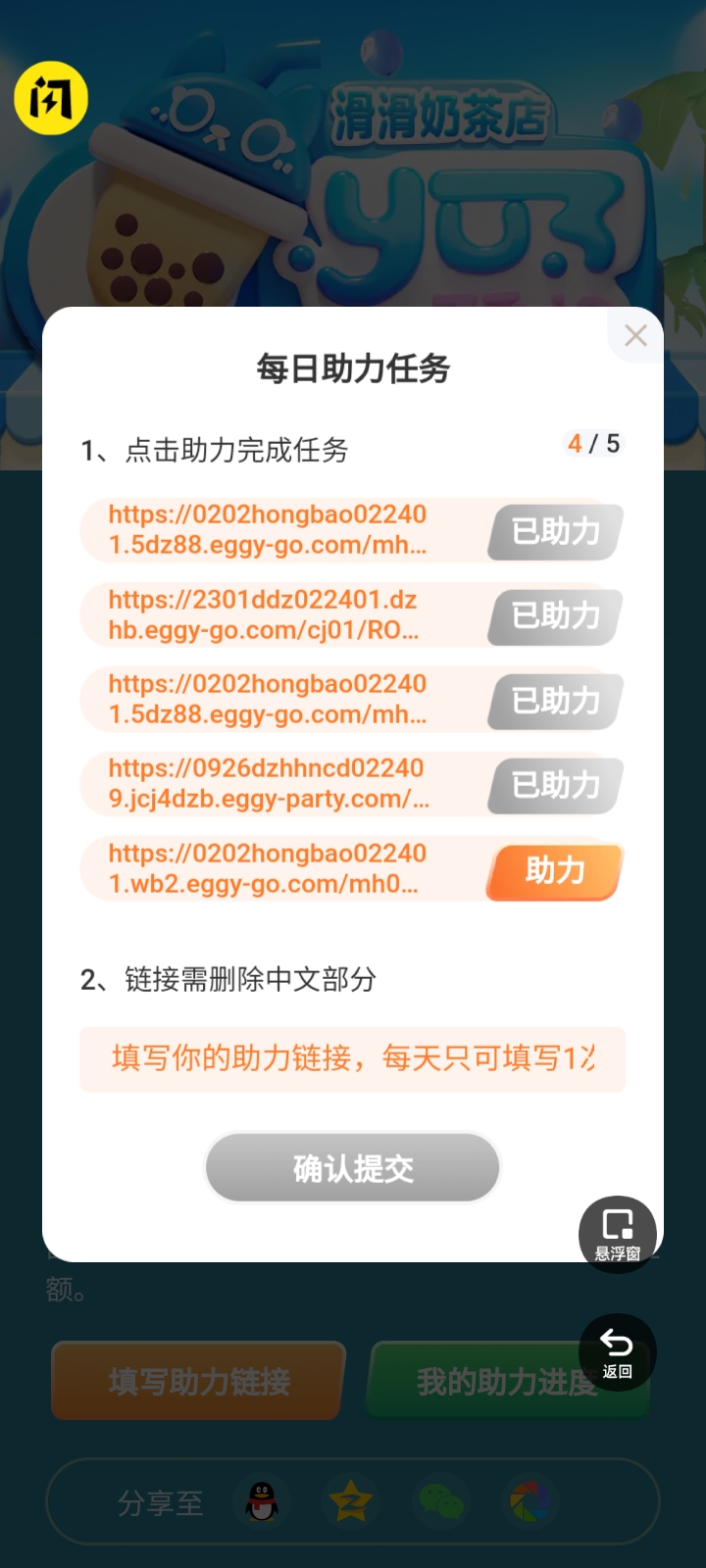Screen dimensions: 706x1568
Task: Open the colorful aperture Moments share icon
Action: click(x=529, y=1502)
